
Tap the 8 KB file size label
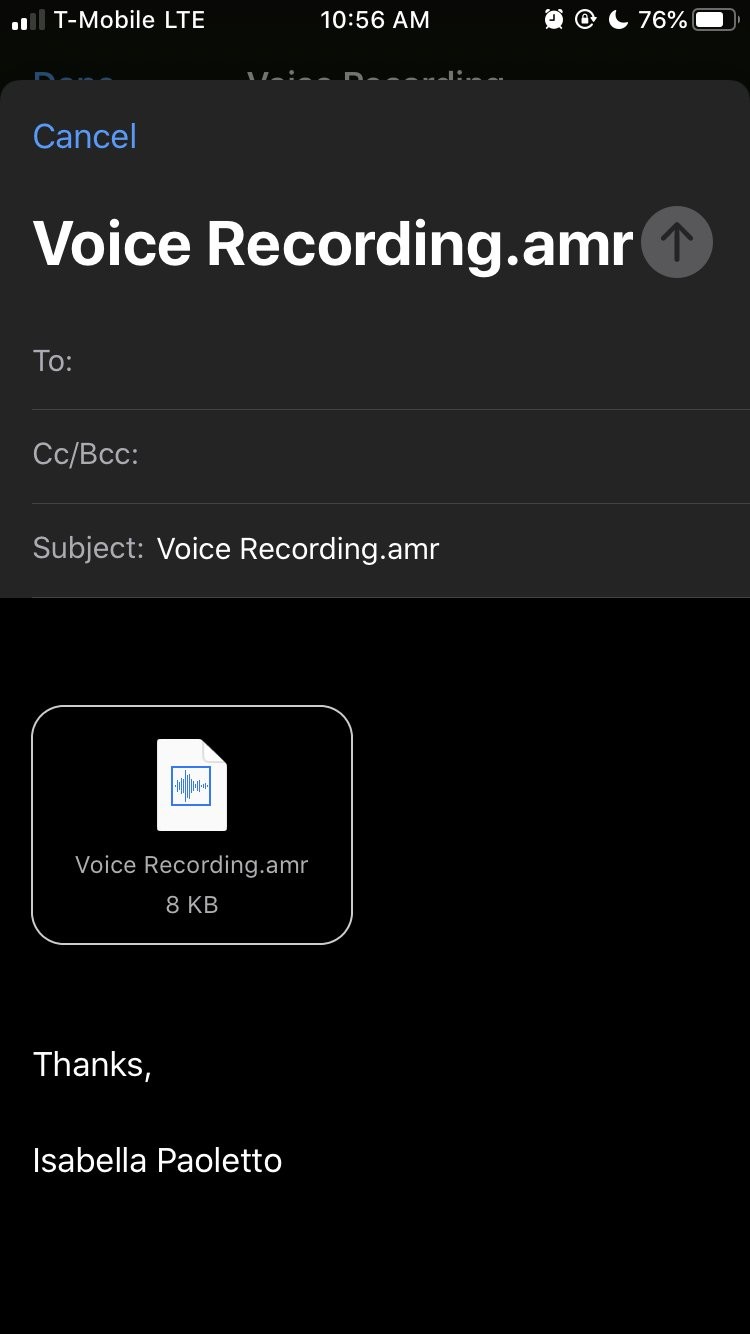tap(191, 904)
